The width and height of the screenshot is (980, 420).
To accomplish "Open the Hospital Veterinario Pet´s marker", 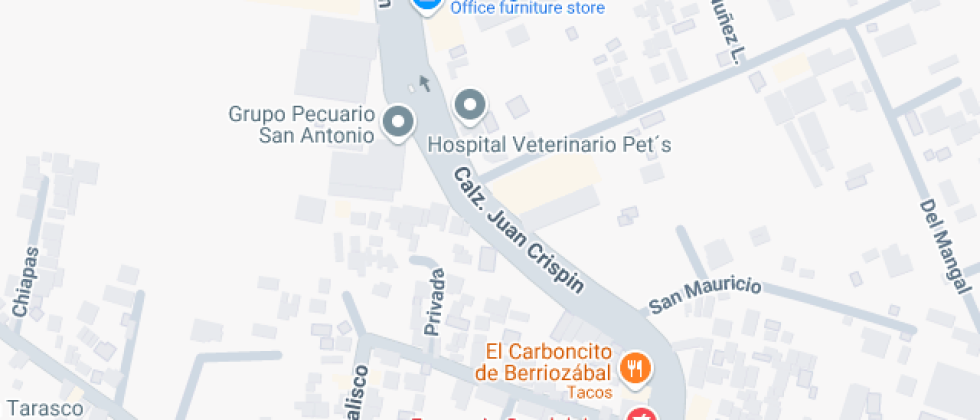I will click(470, 104).
